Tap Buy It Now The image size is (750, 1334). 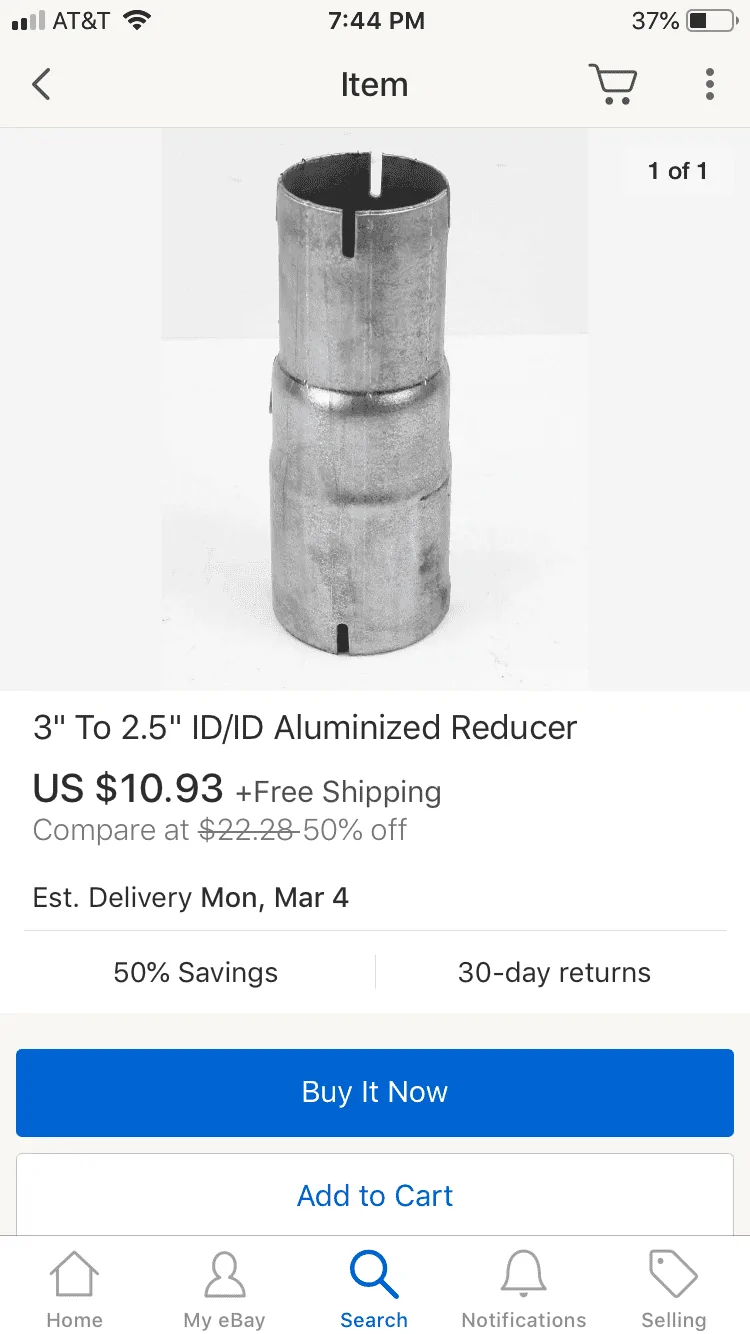tap(375, 1092)
